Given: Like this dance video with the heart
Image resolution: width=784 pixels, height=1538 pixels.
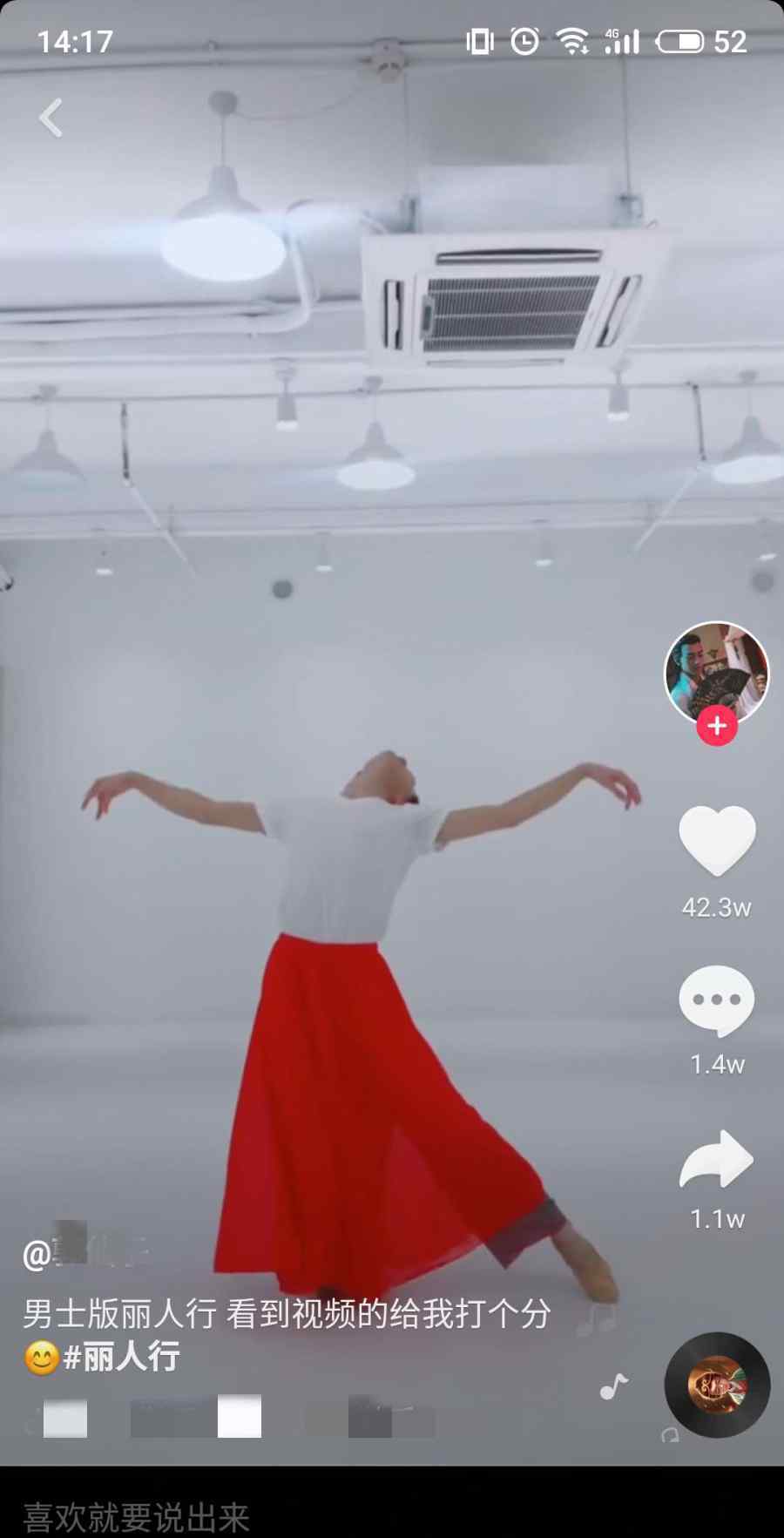Looking at the screenshot, I should tap(717, 840).
